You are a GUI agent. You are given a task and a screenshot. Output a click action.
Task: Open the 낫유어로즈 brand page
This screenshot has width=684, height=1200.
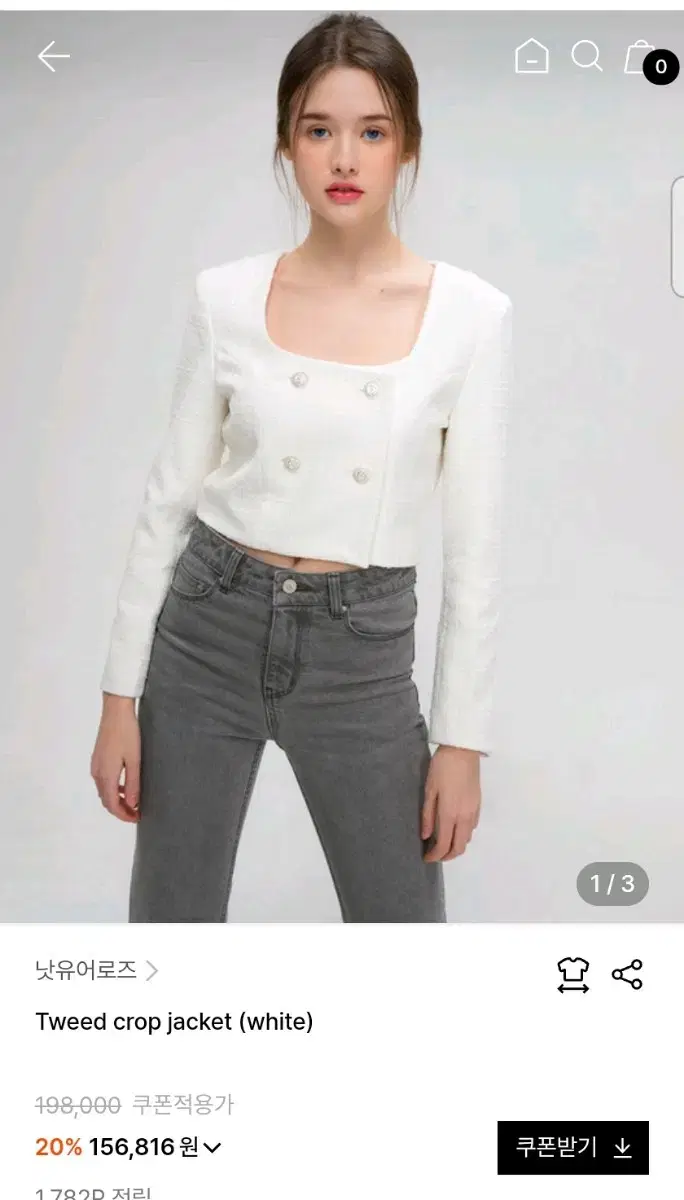(x=97, y=970)
